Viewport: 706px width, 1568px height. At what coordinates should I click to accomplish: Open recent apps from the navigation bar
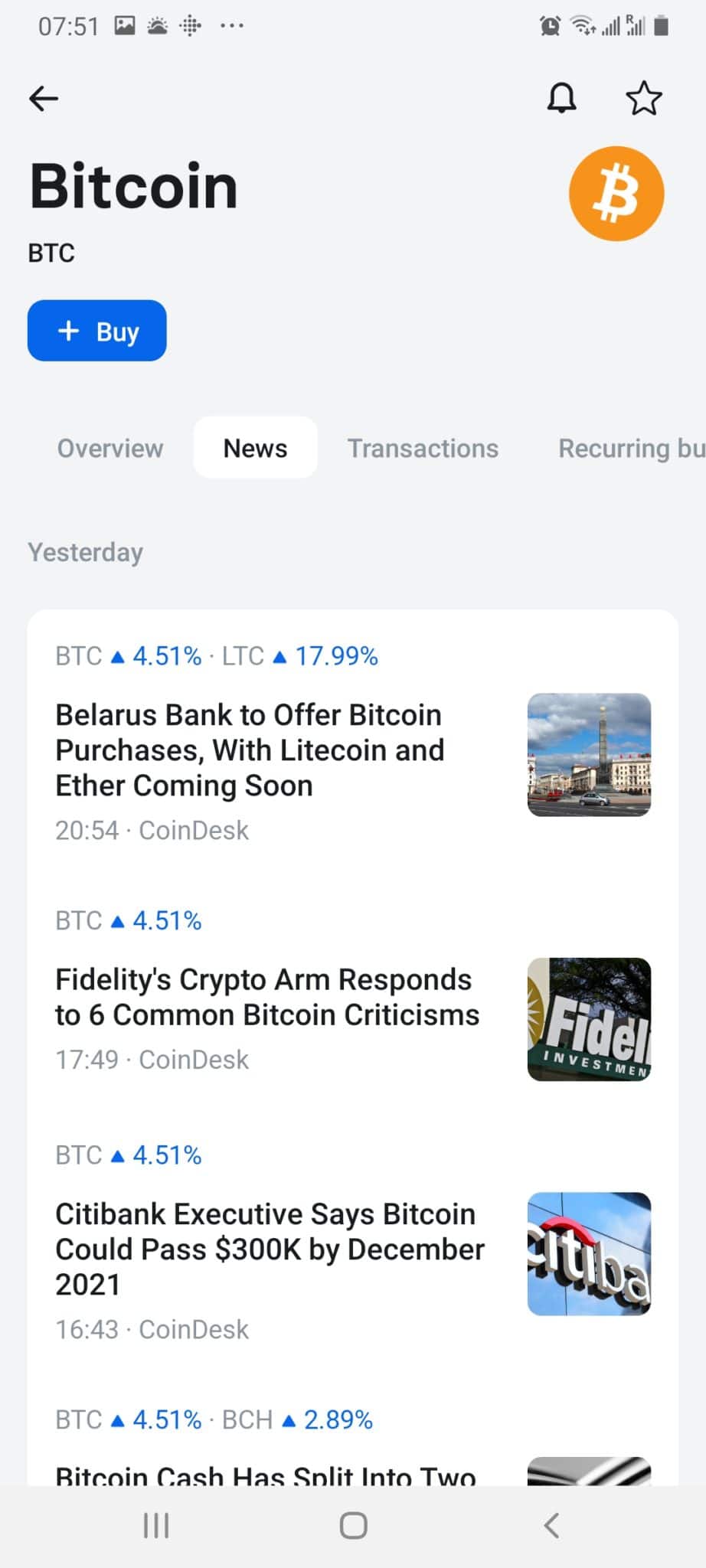(x=155, y=1524)
